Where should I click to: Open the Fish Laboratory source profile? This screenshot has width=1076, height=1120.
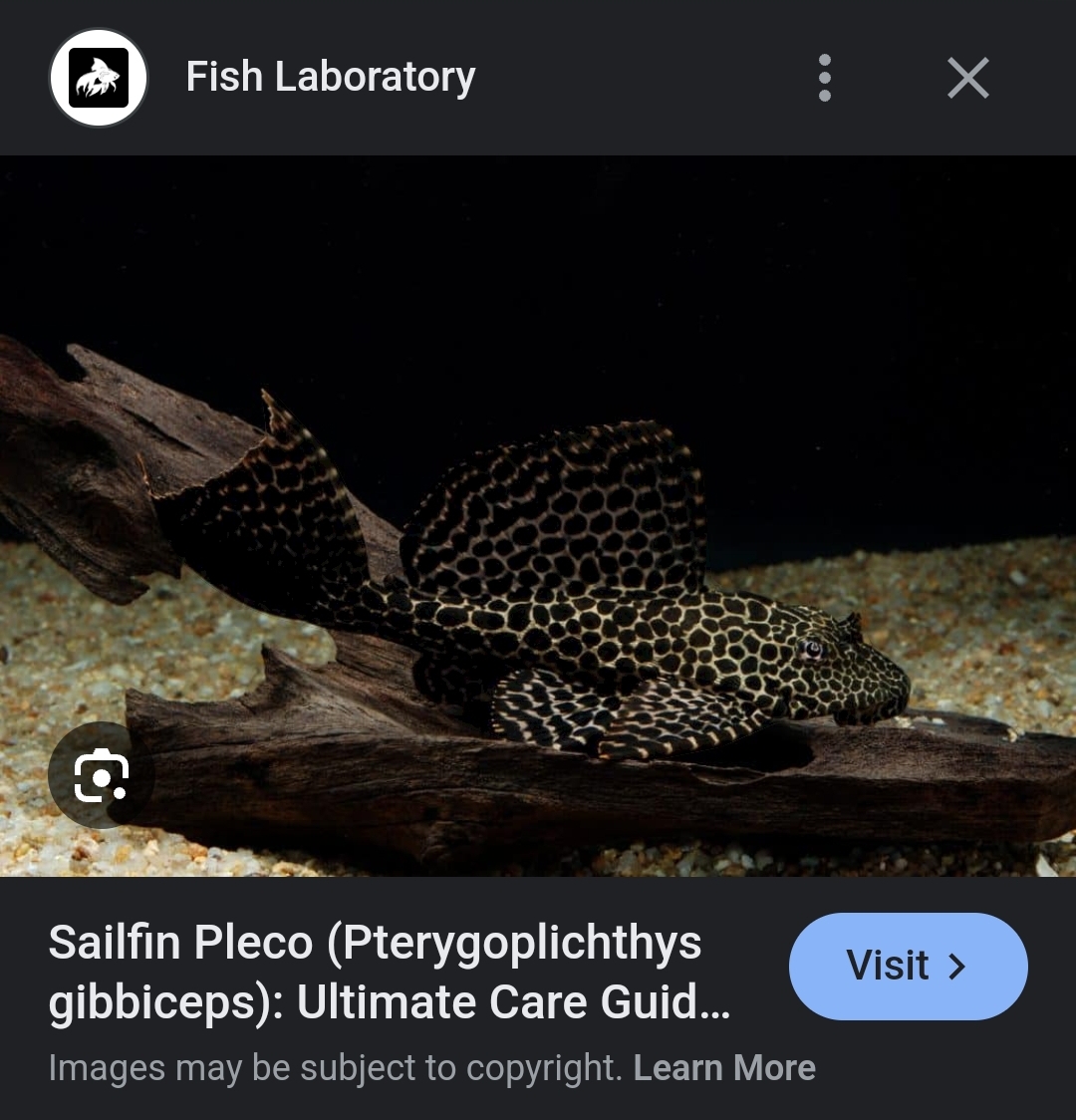[x=330, y=78]
